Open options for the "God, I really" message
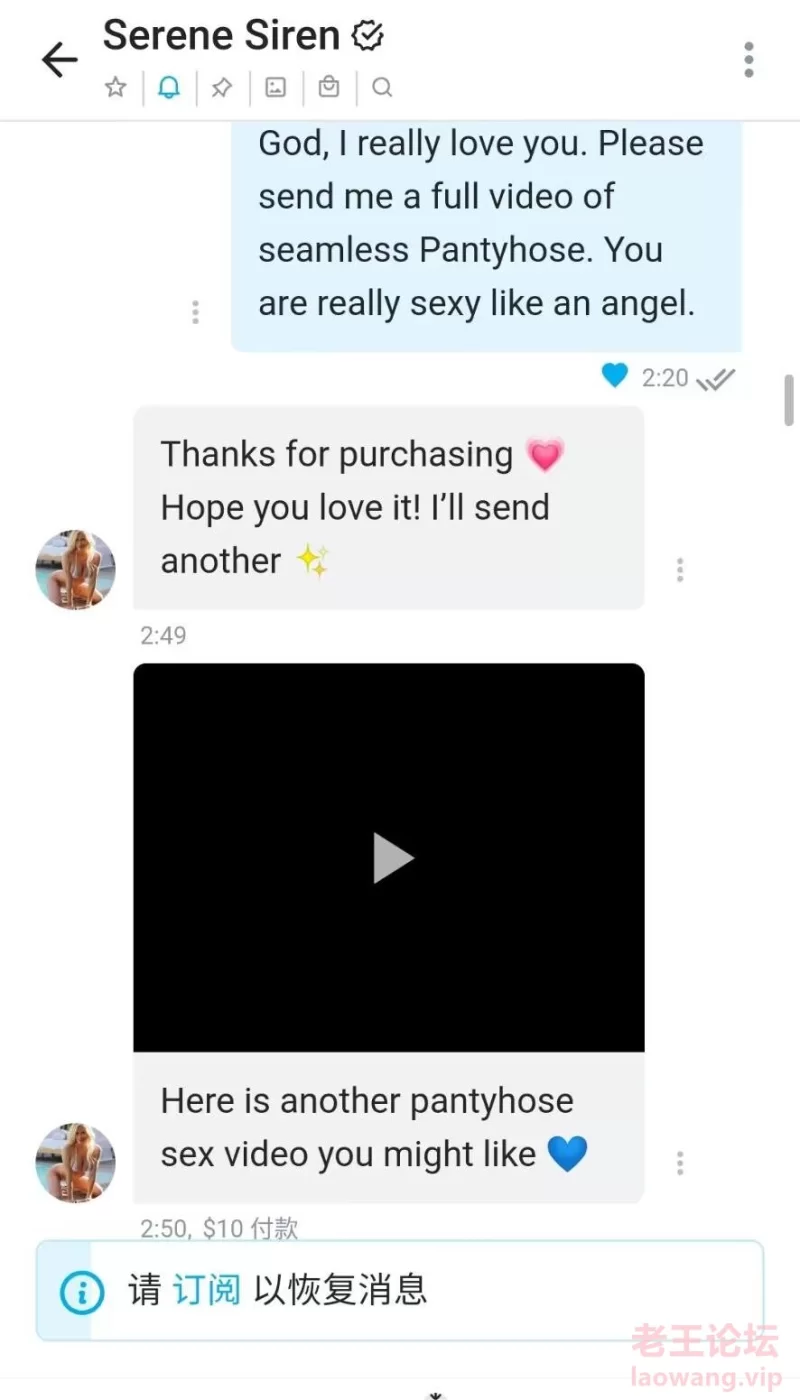 coord(195,312)
